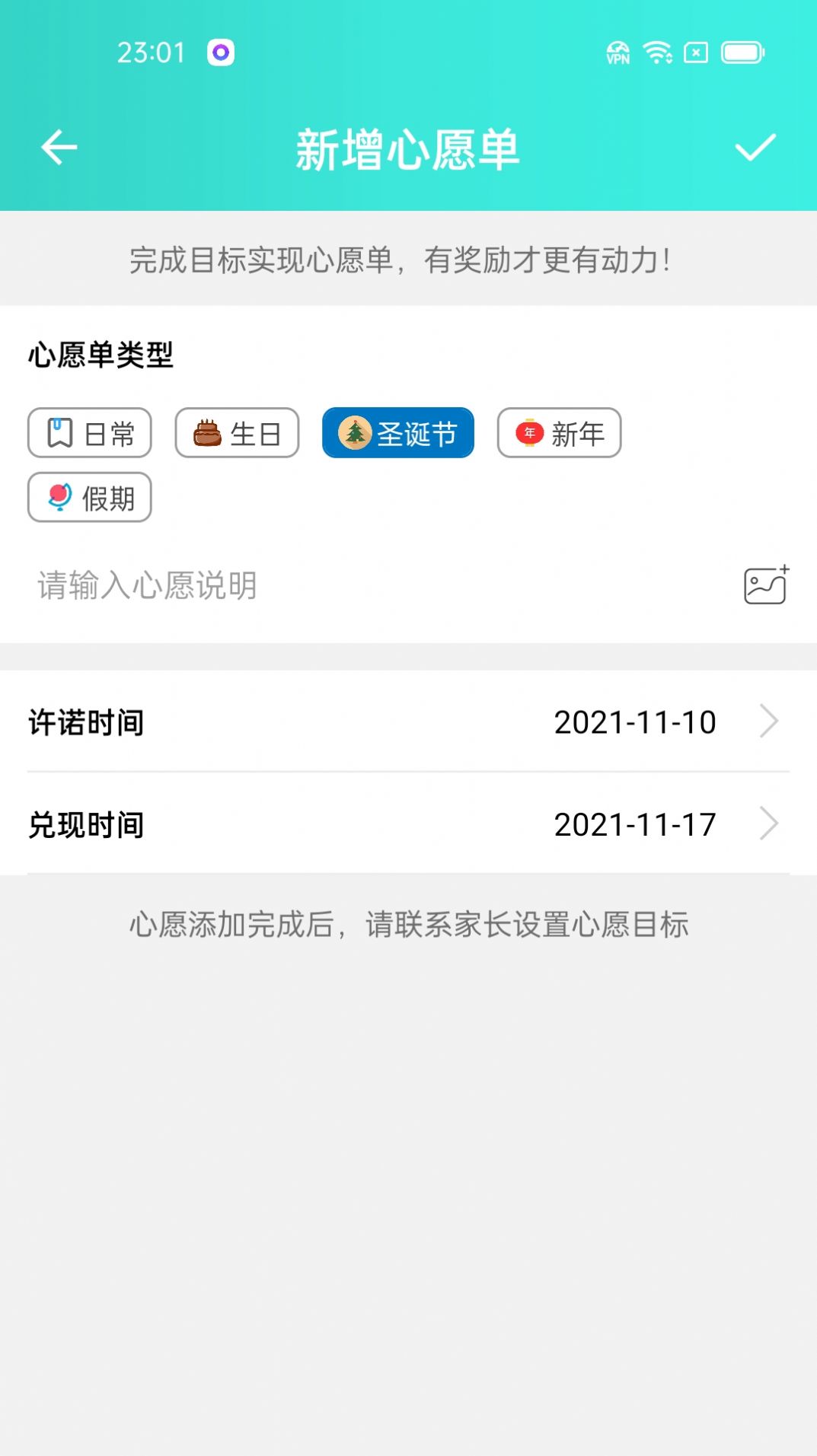Select the 假期 wish type chip
This screenshot has height=1456, width=817.
[x=90, y=498]
